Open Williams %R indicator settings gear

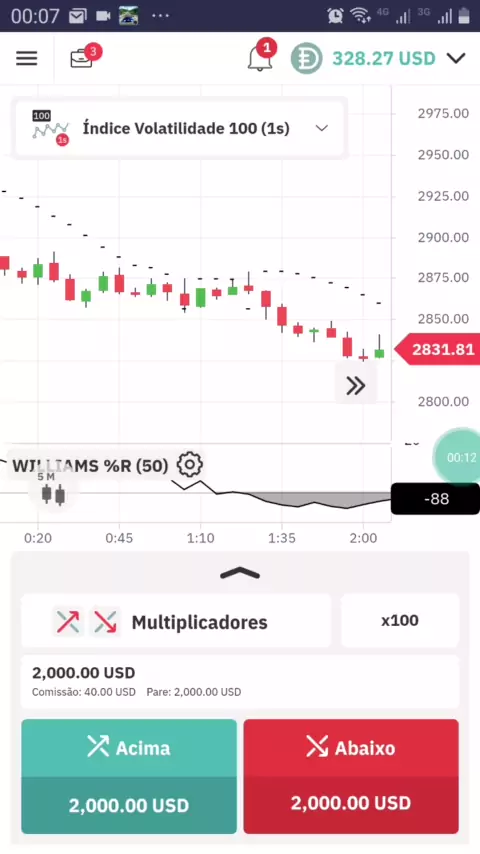(190, 465)
